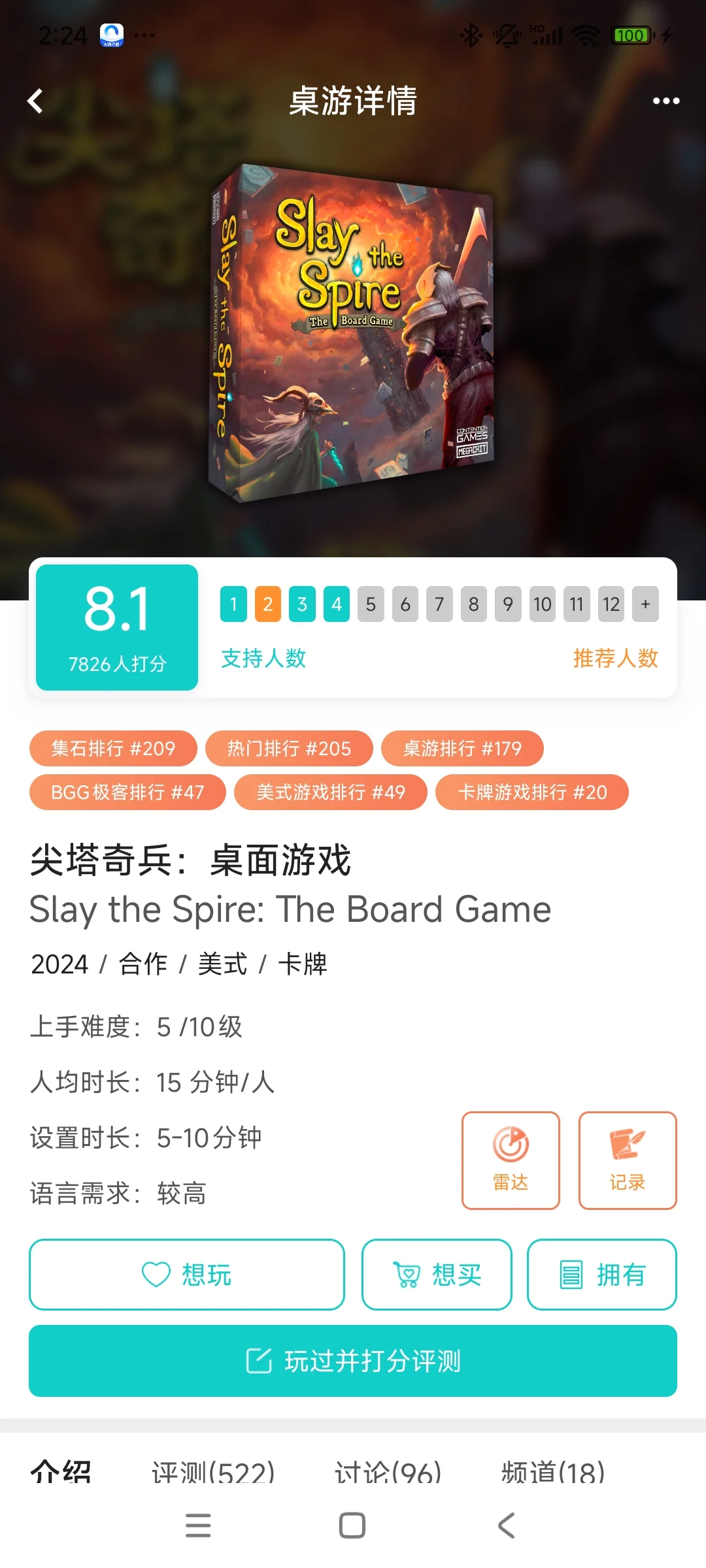Open the 频道(18) tab

[552, 1473]
